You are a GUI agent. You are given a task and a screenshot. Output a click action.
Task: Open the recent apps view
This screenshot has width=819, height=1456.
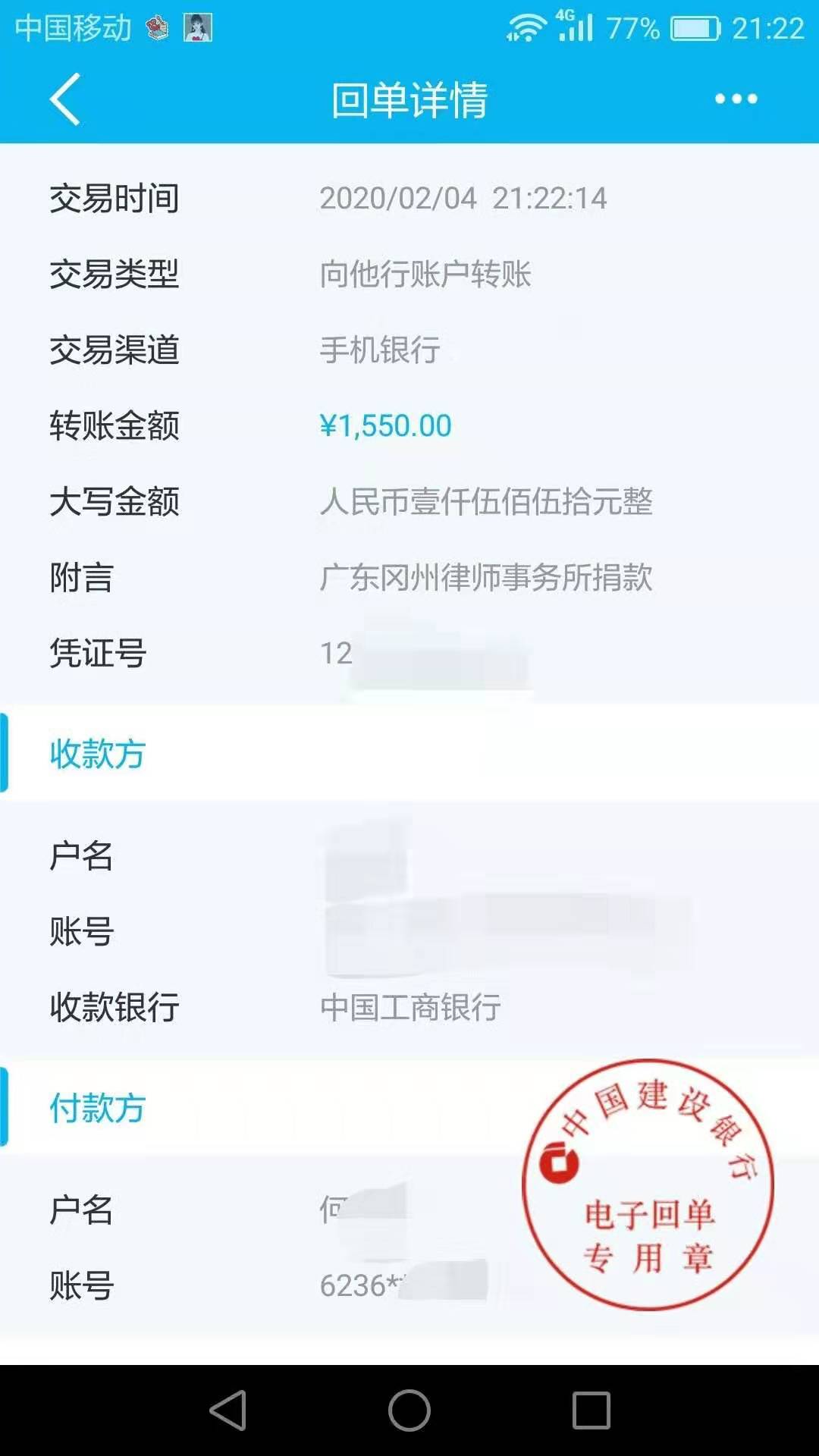(x=591, y=1410)
